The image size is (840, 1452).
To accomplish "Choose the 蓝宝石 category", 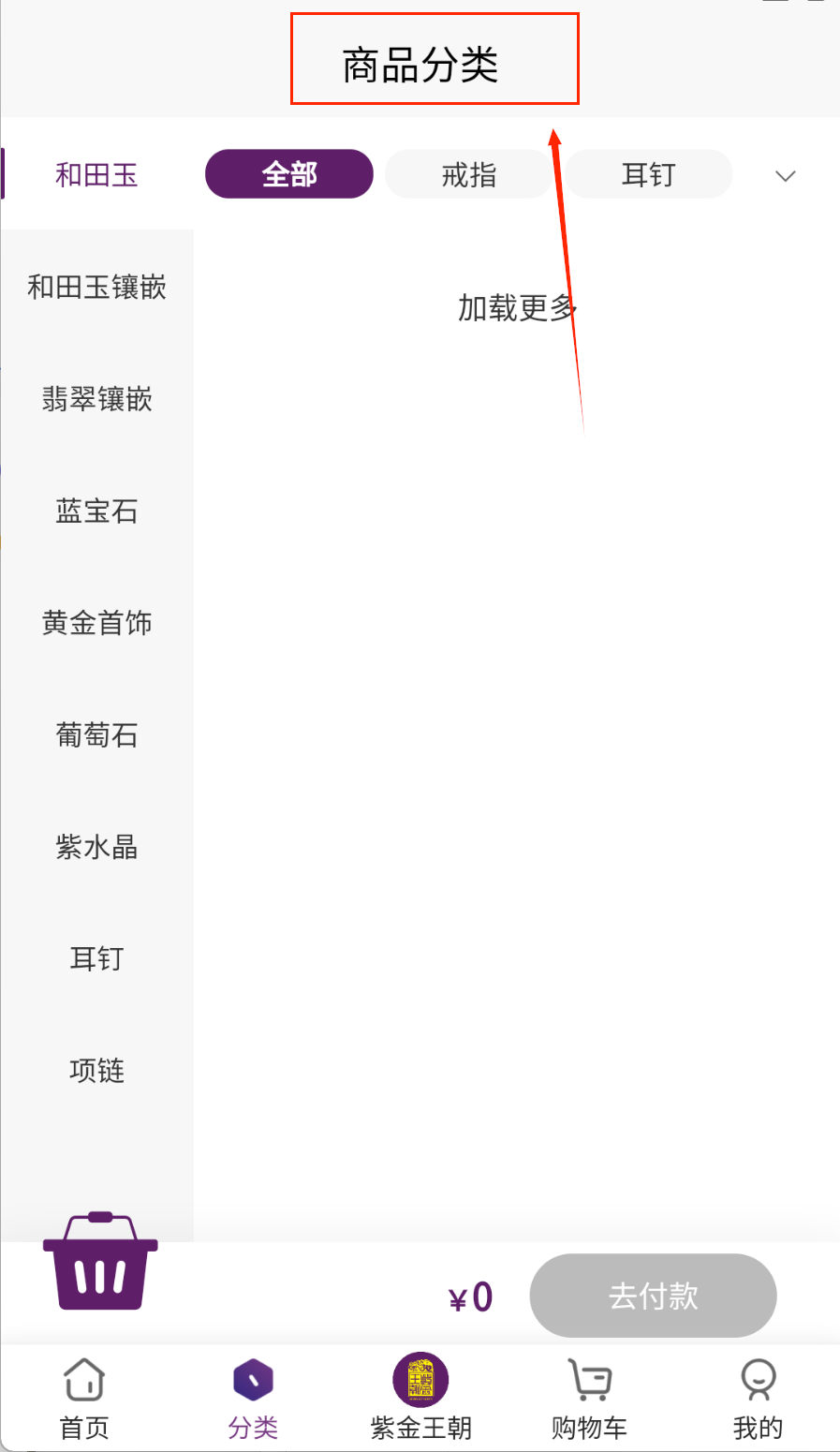I will 96,511.
